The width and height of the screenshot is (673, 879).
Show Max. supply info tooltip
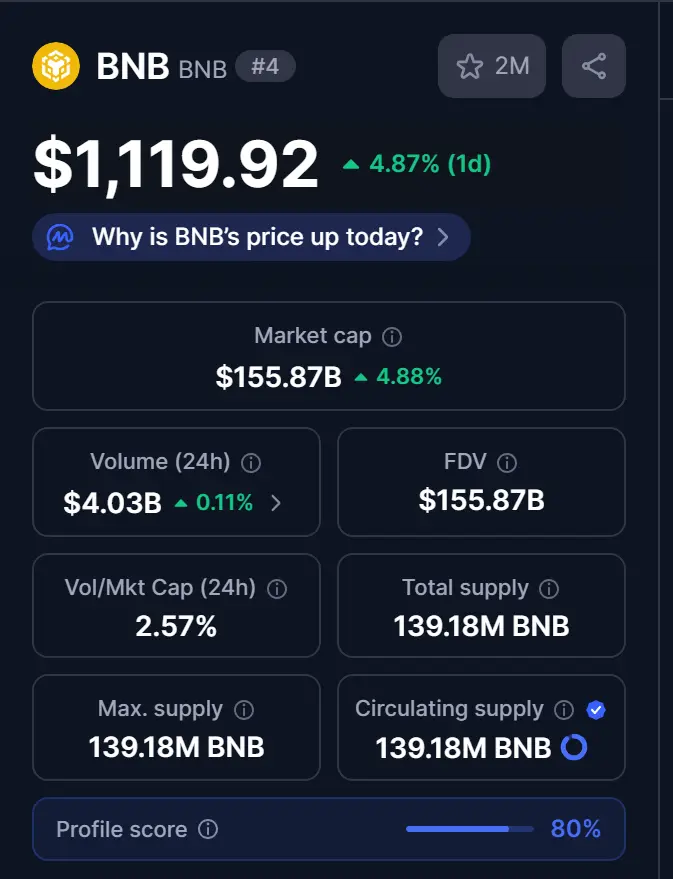[243, 710]
